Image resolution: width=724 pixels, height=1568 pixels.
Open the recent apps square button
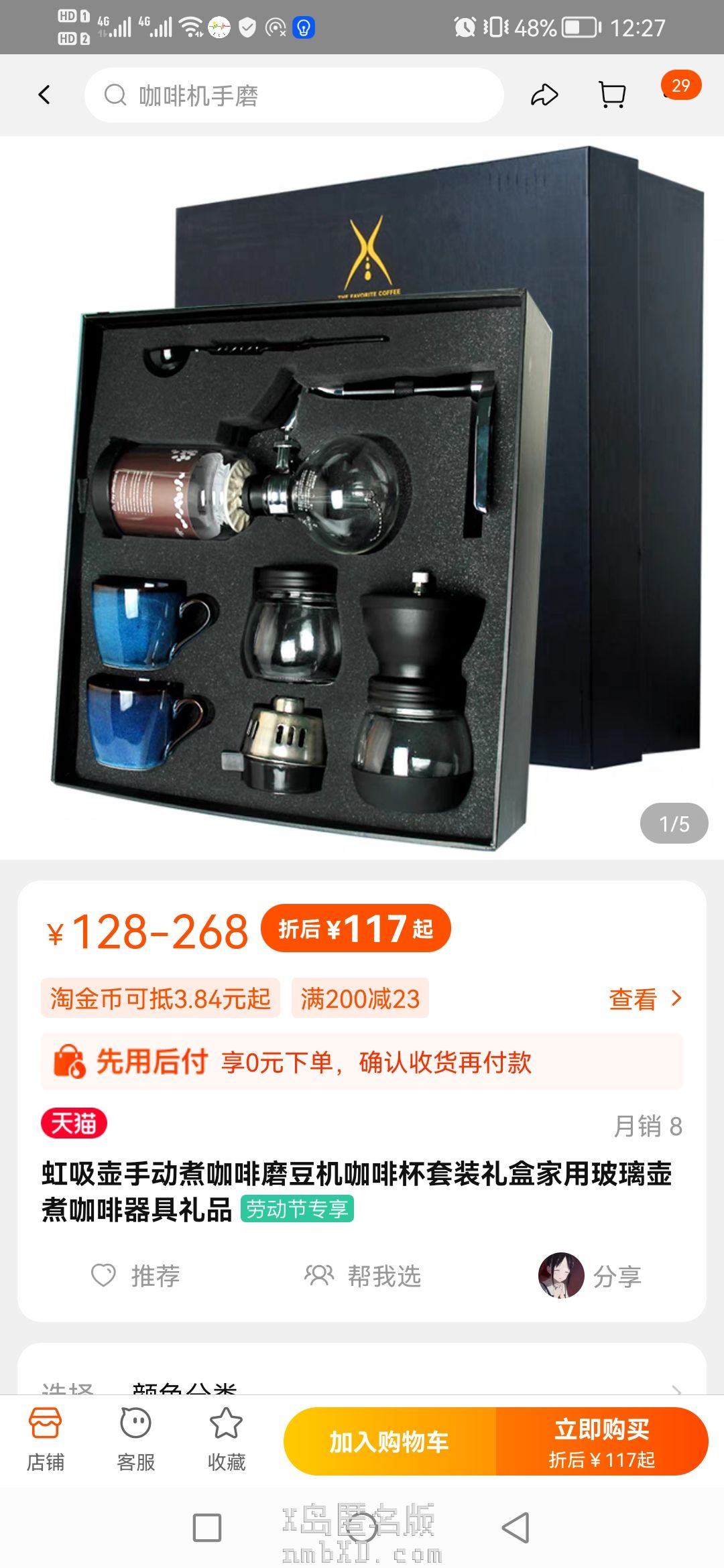click(207, 1528)
